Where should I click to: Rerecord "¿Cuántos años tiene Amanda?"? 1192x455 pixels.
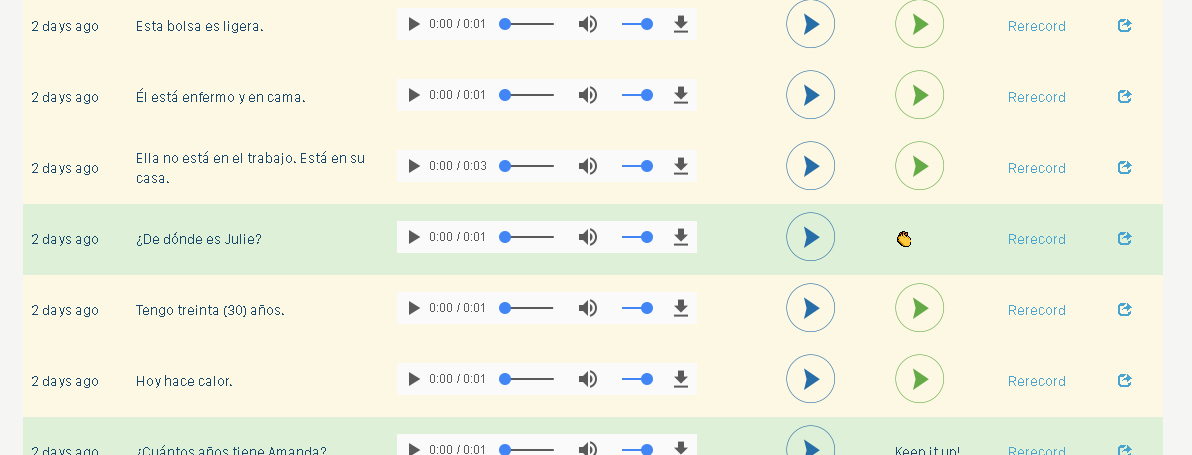click(1036, 450)
